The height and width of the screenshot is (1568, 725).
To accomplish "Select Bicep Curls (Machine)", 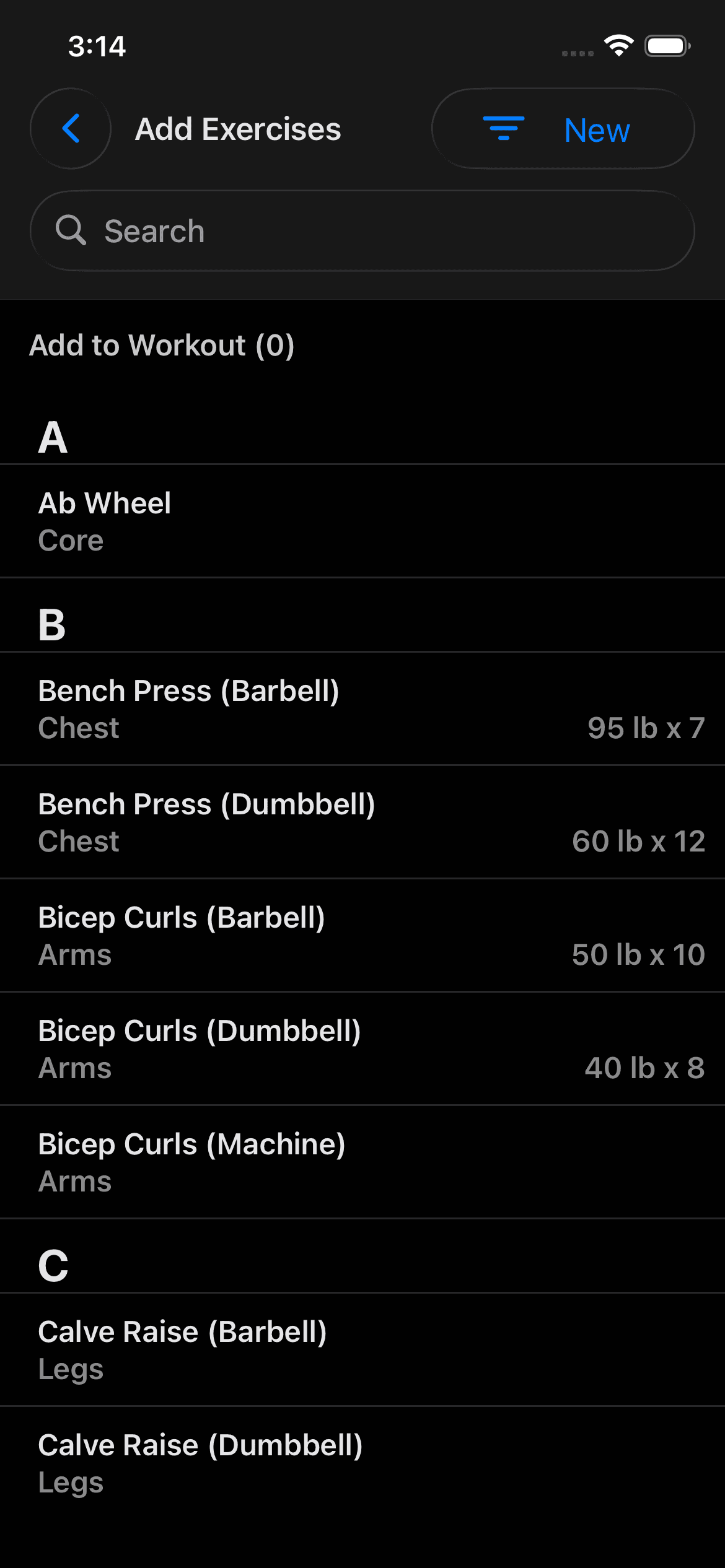I will coord(362,1161).
